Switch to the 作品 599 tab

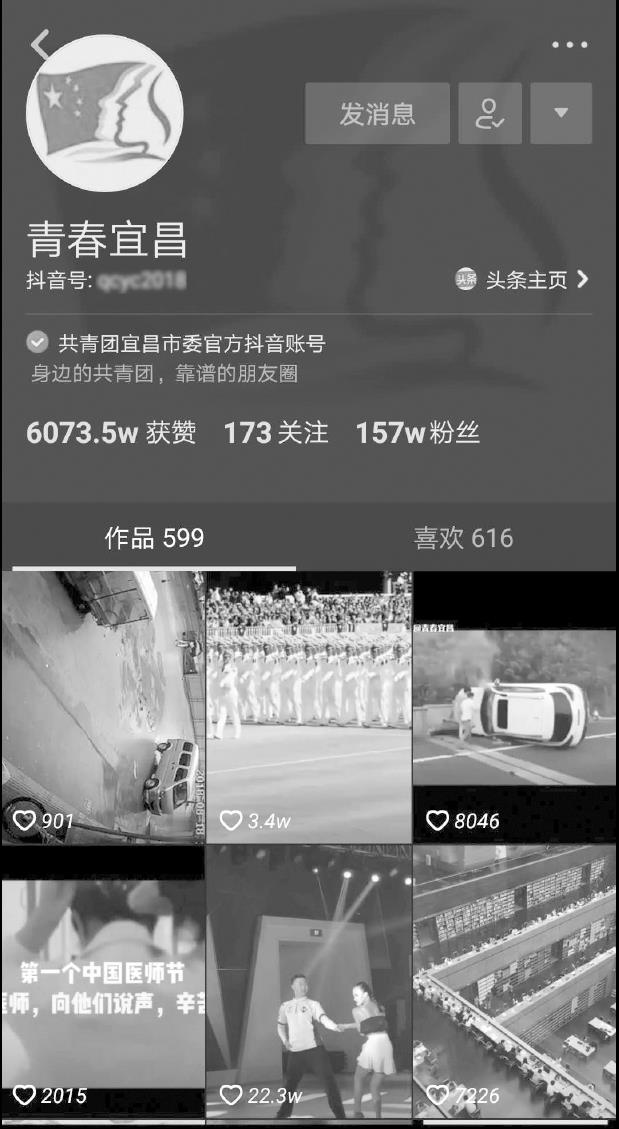pos(154,538)
